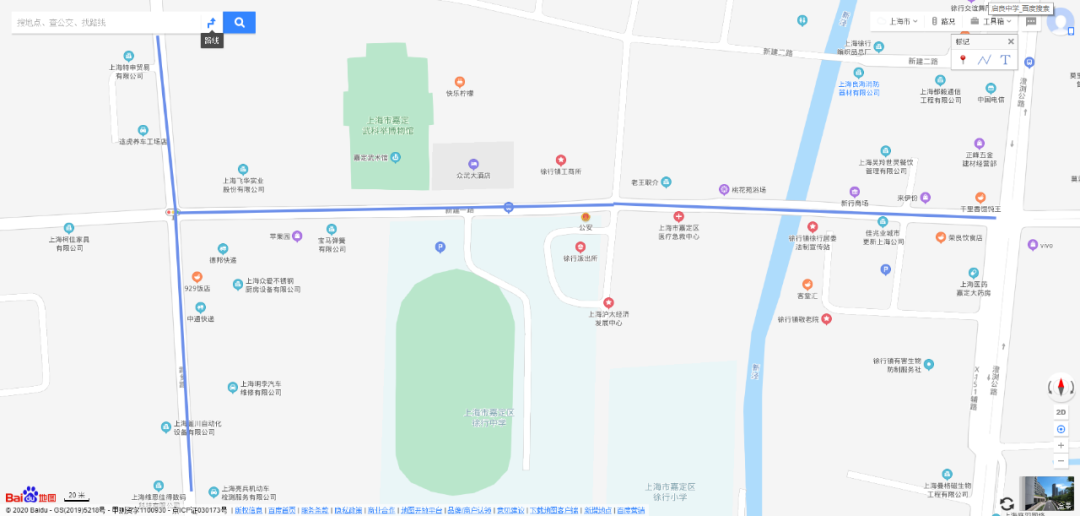This screenshot has width=1080, height=516.
Task: Locate my current position
Action: pos(1061,429)
